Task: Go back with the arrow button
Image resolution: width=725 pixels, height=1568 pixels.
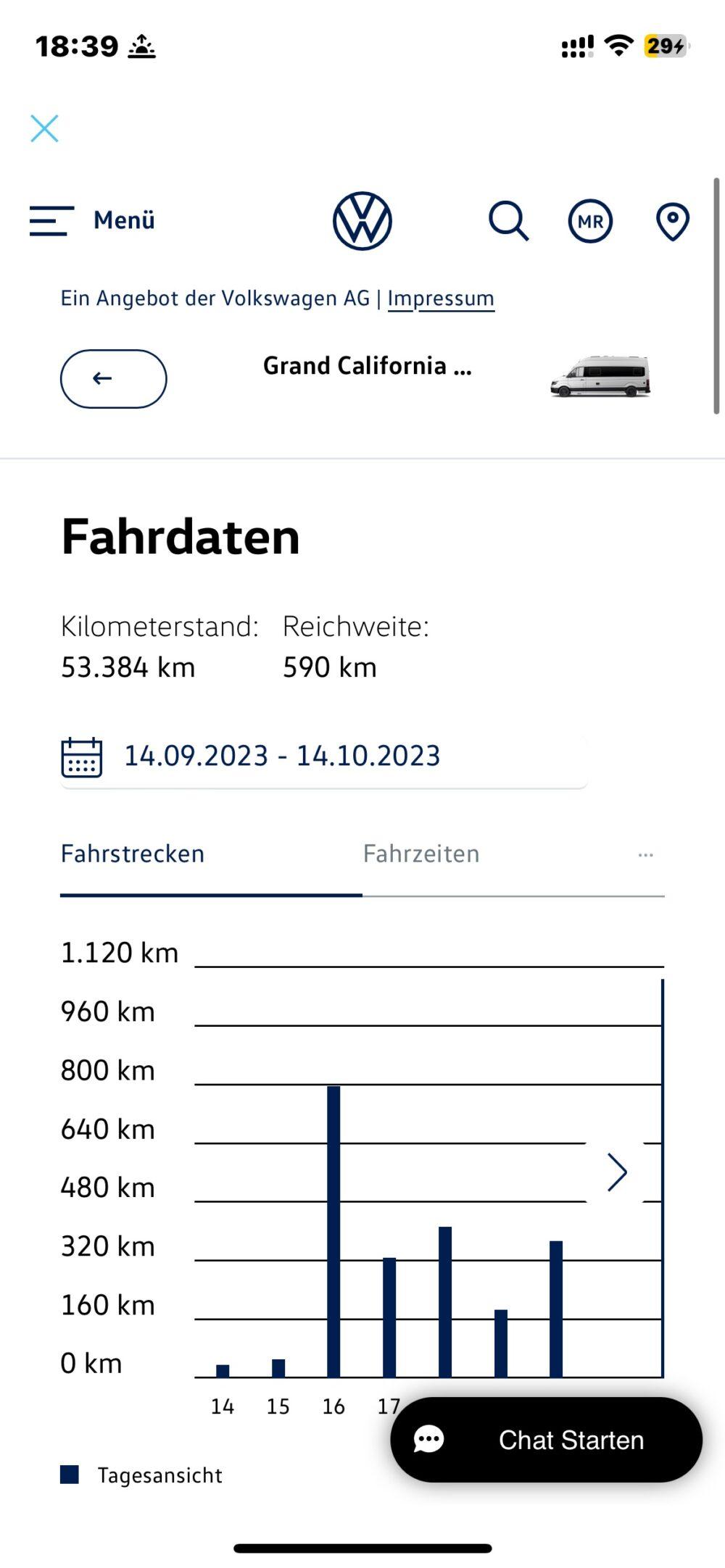Action: 113,378
